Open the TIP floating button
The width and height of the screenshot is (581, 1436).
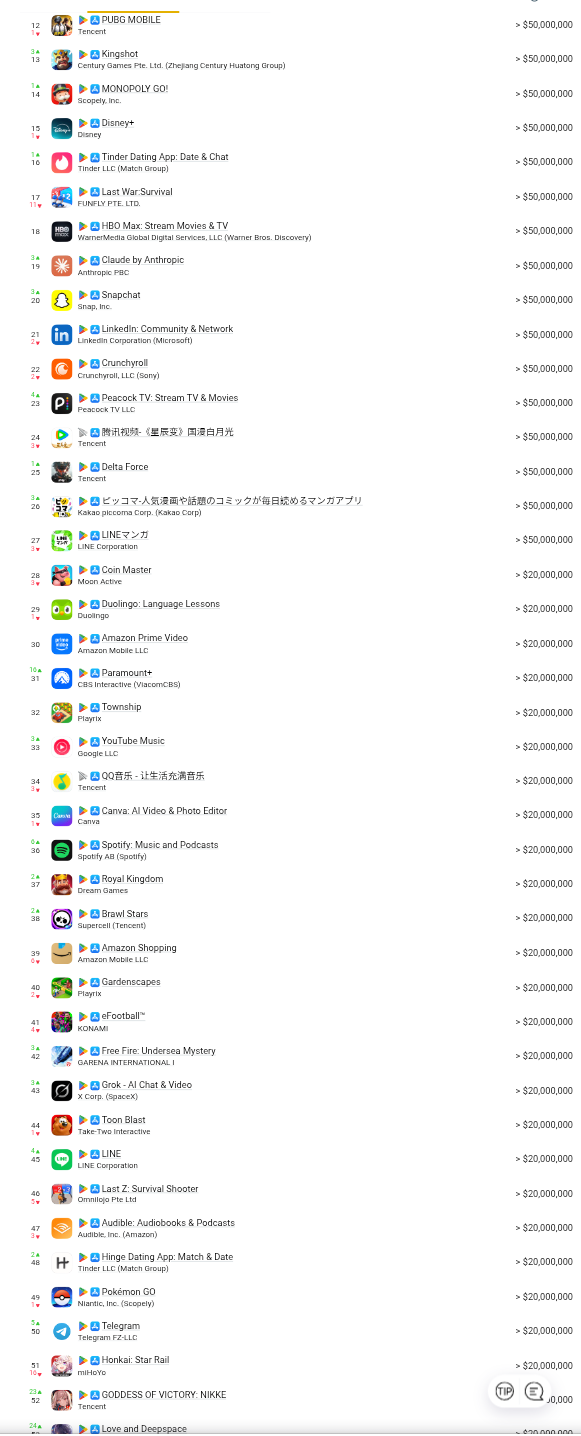click(505, 1391)
